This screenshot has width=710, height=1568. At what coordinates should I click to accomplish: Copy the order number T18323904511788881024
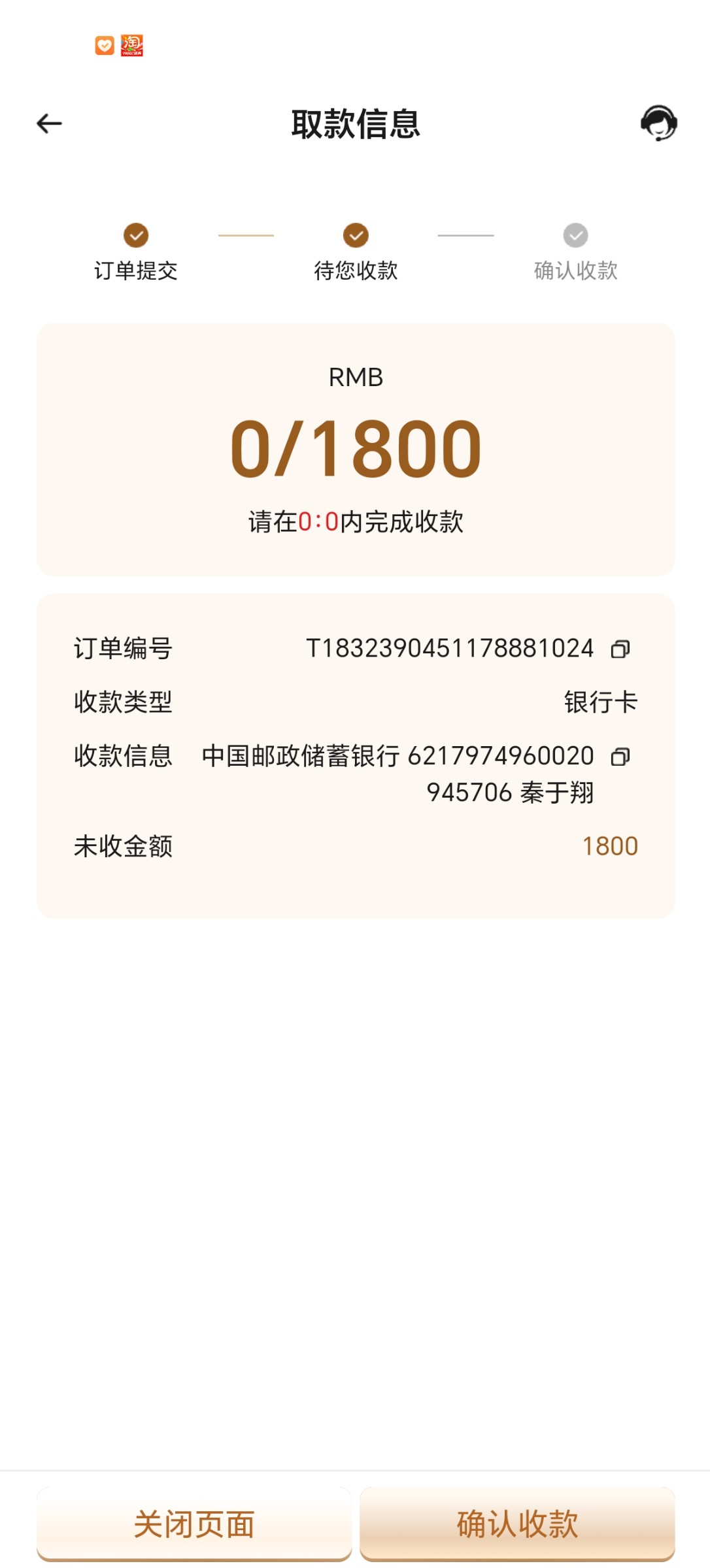pos(620,649)
